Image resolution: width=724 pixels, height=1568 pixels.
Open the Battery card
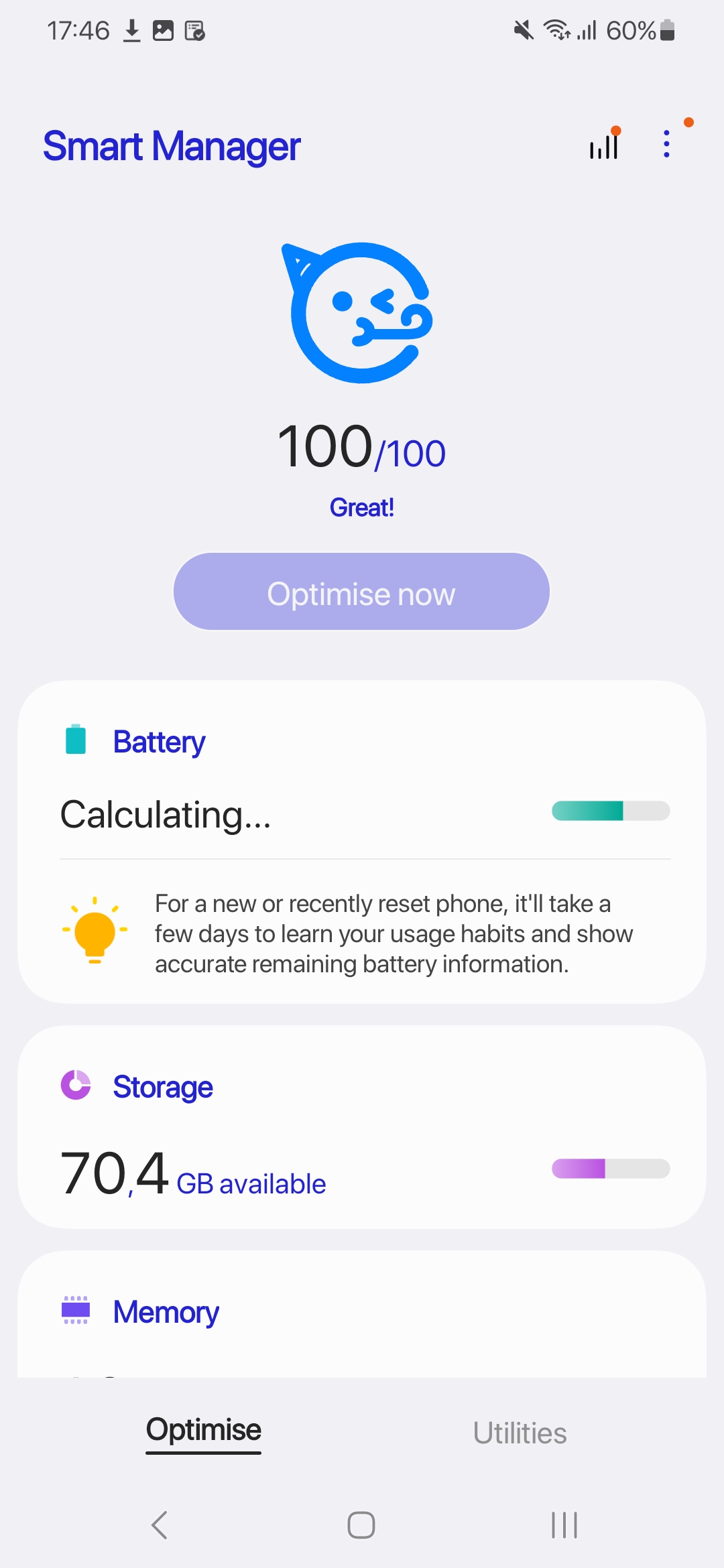click(x=362, y=842)
